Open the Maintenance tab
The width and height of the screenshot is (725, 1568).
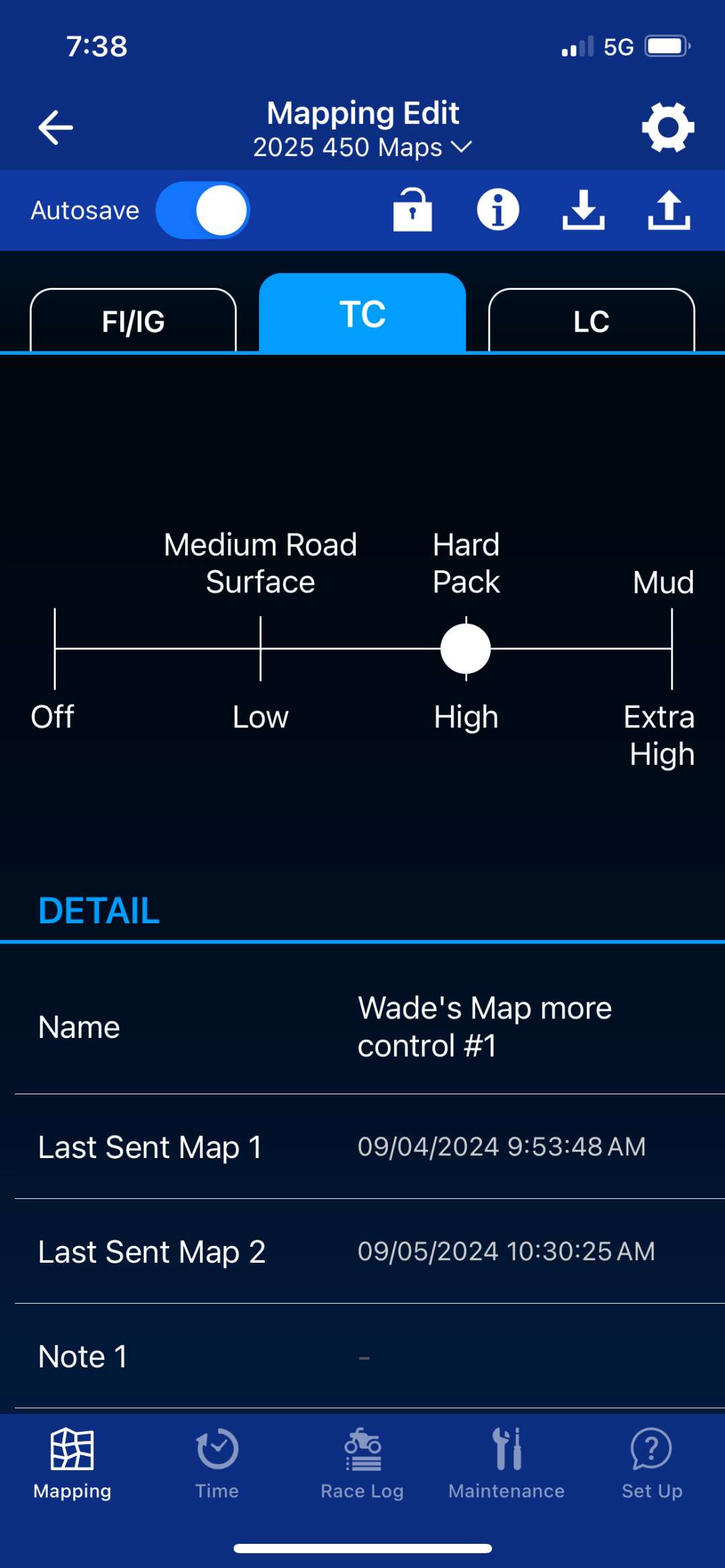(x=507, y=1463)
